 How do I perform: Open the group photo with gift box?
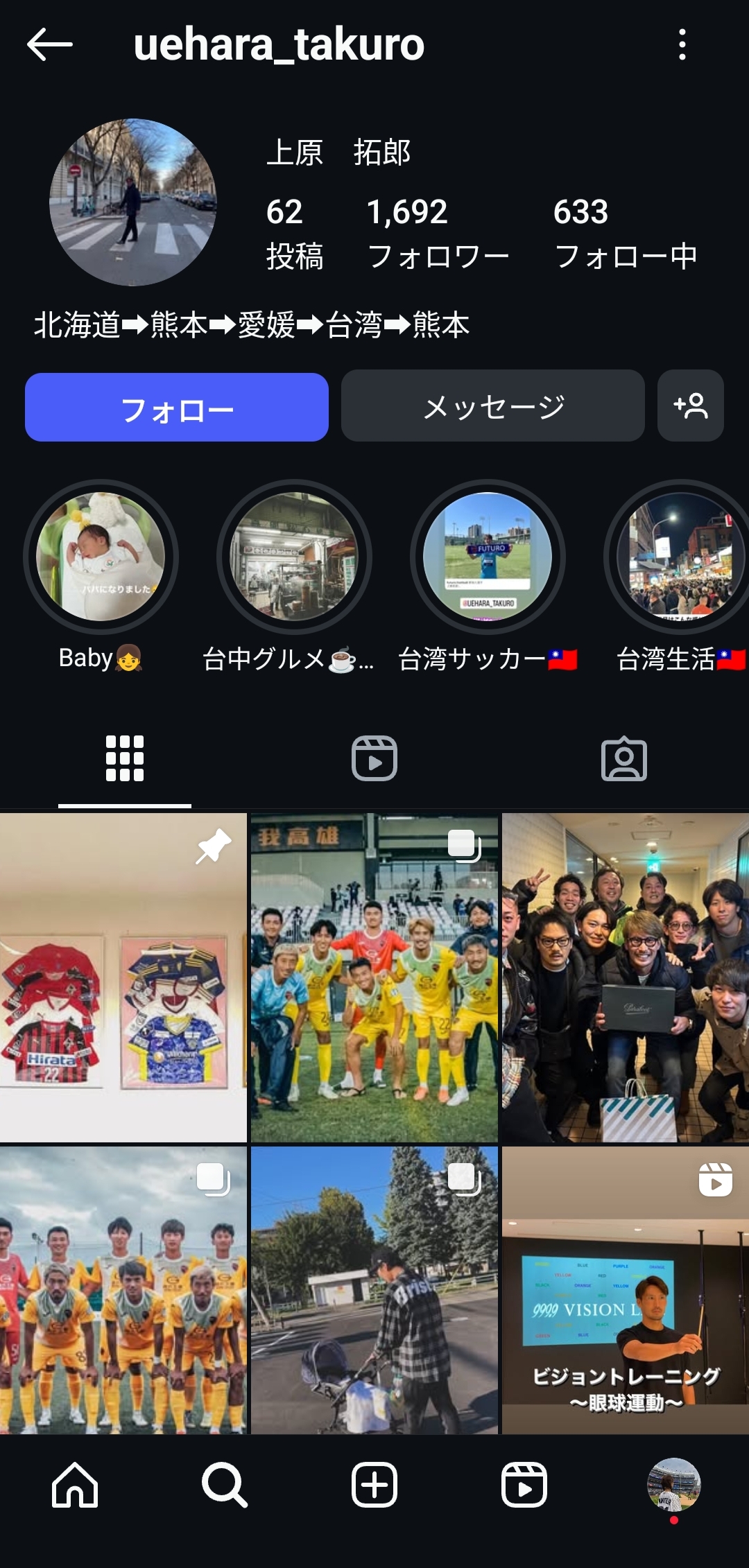pos(625,977)
